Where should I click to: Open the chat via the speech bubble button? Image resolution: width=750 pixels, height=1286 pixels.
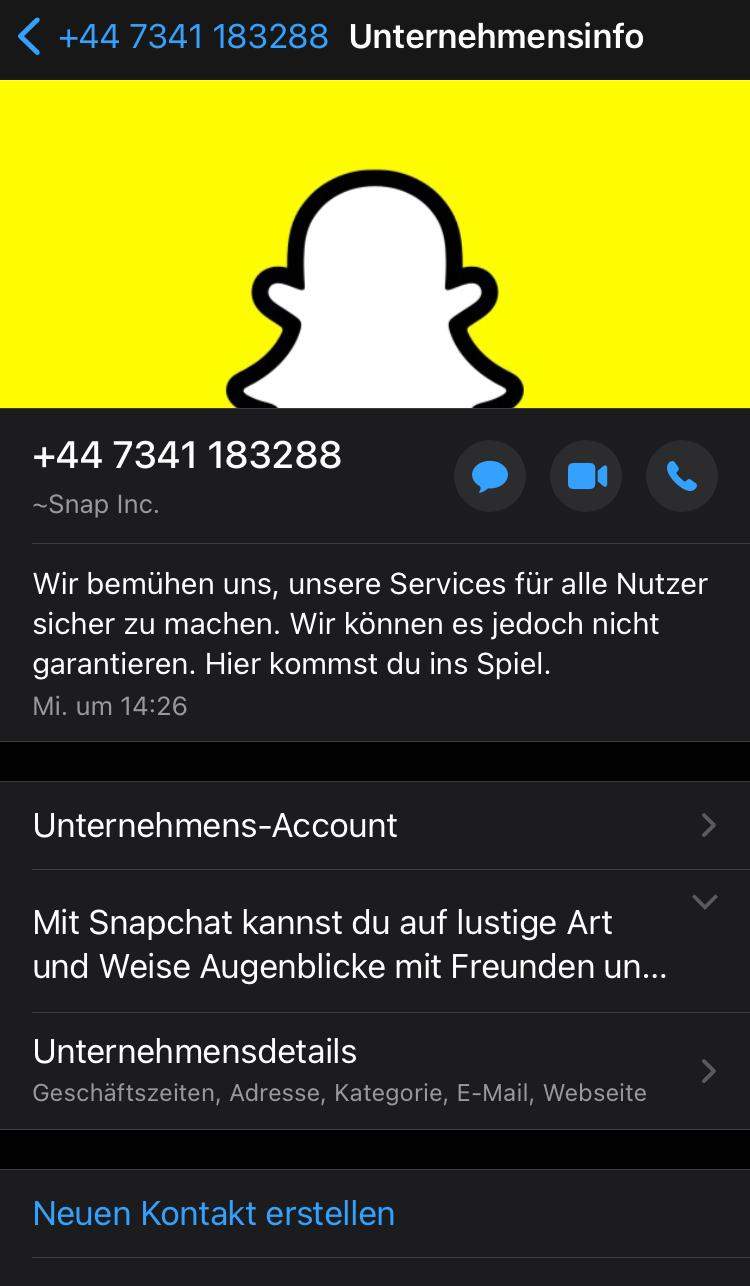pyautogui.click(x=489, y=476)
